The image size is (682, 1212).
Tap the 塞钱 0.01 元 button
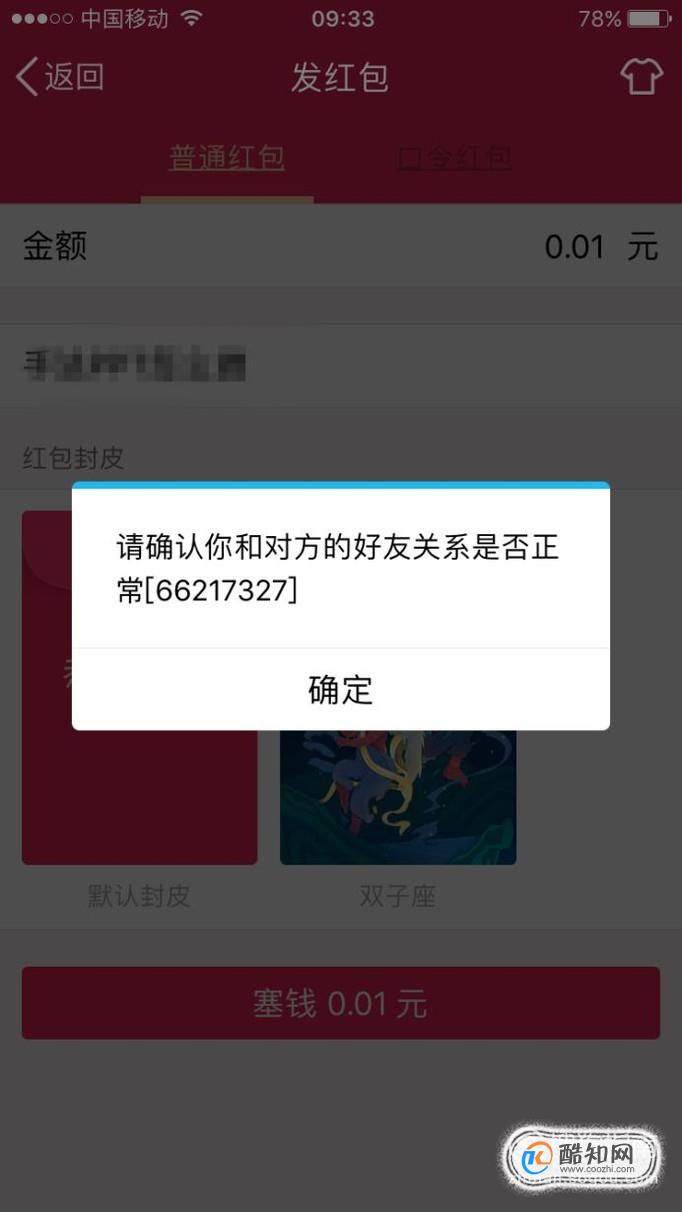340,1003
